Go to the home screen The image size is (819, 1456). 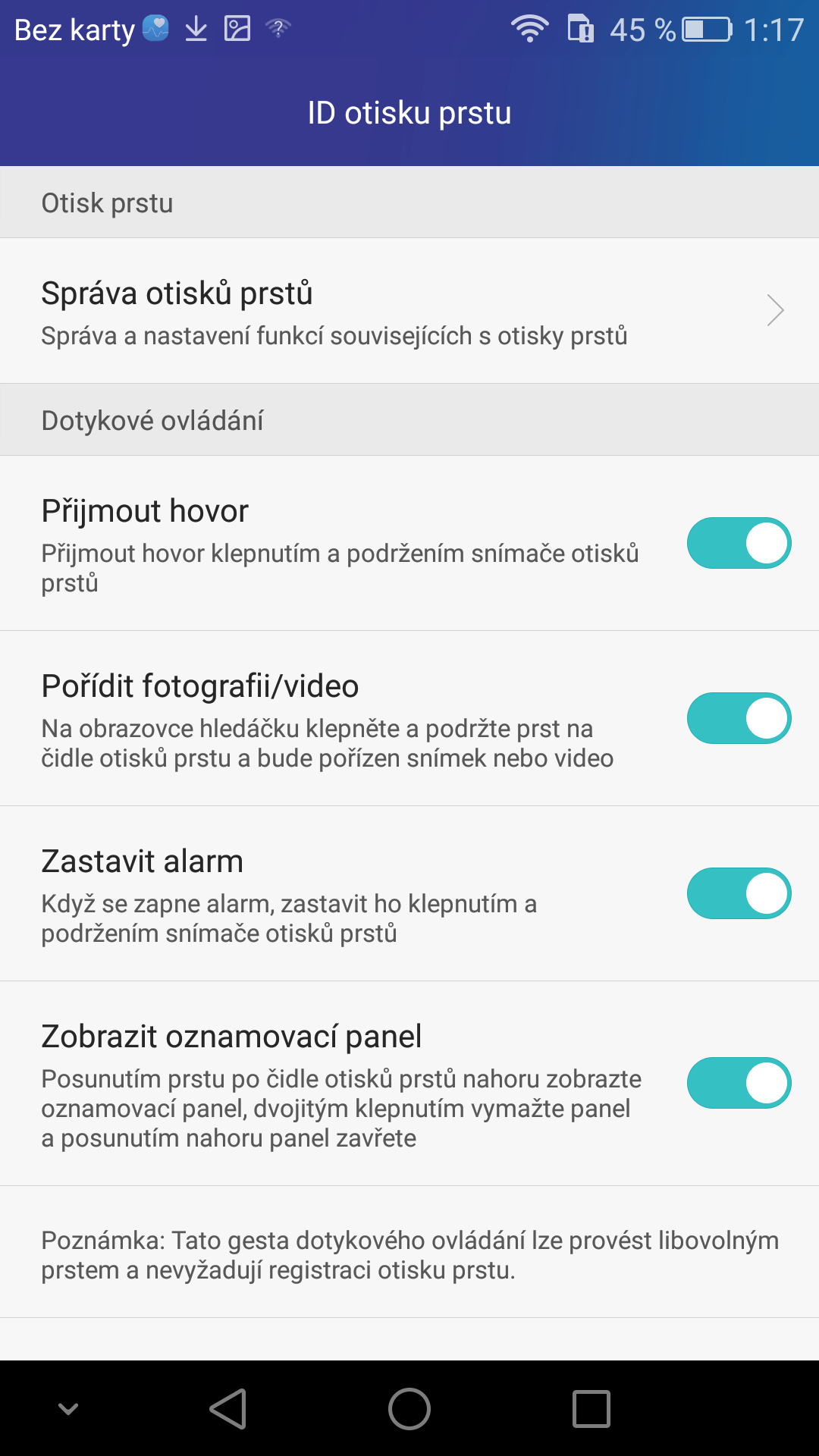[409, 1409]
